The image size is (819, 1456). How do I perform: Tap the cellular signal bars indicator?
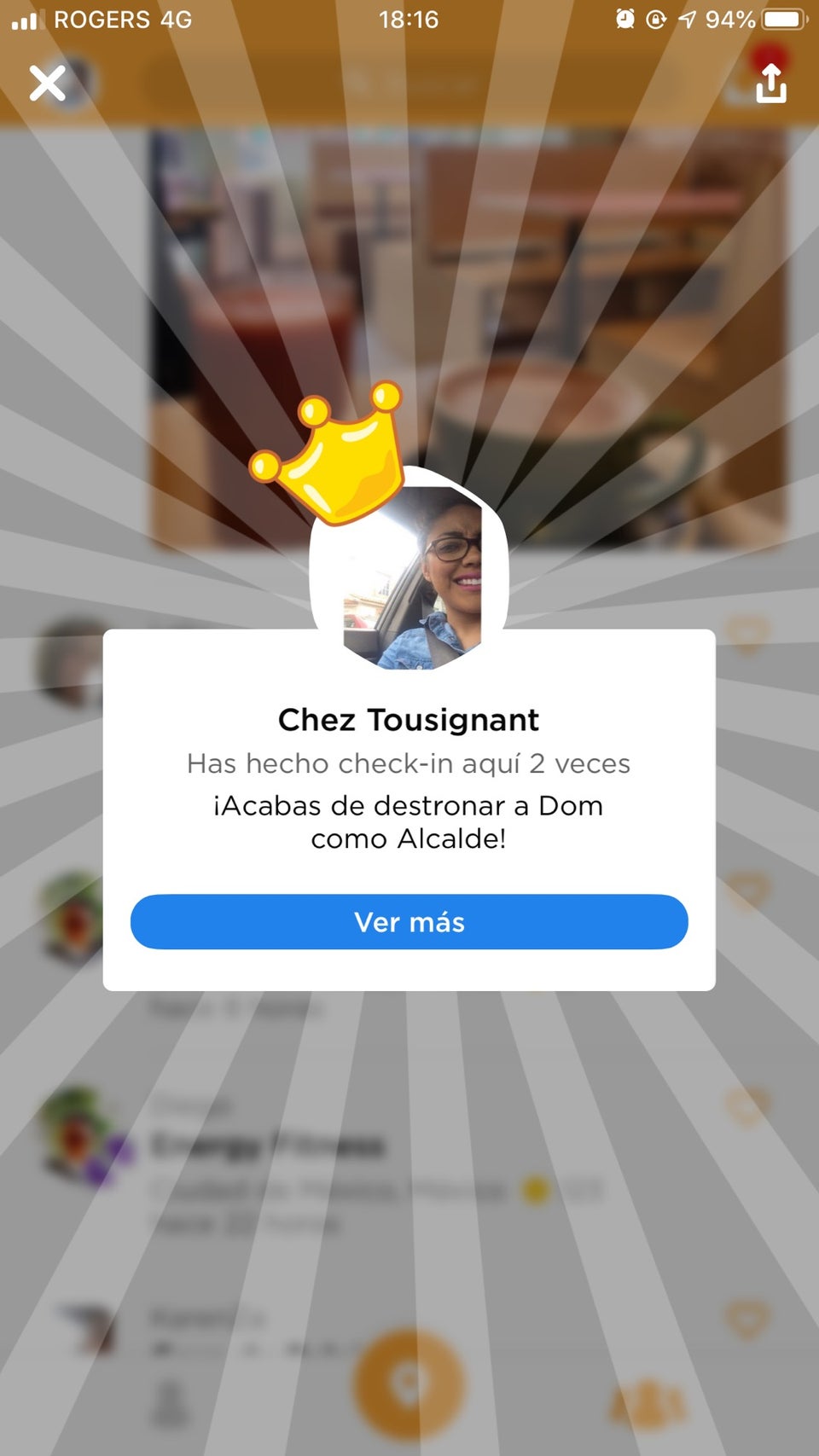pyautogui.click(x=26, y=19)
